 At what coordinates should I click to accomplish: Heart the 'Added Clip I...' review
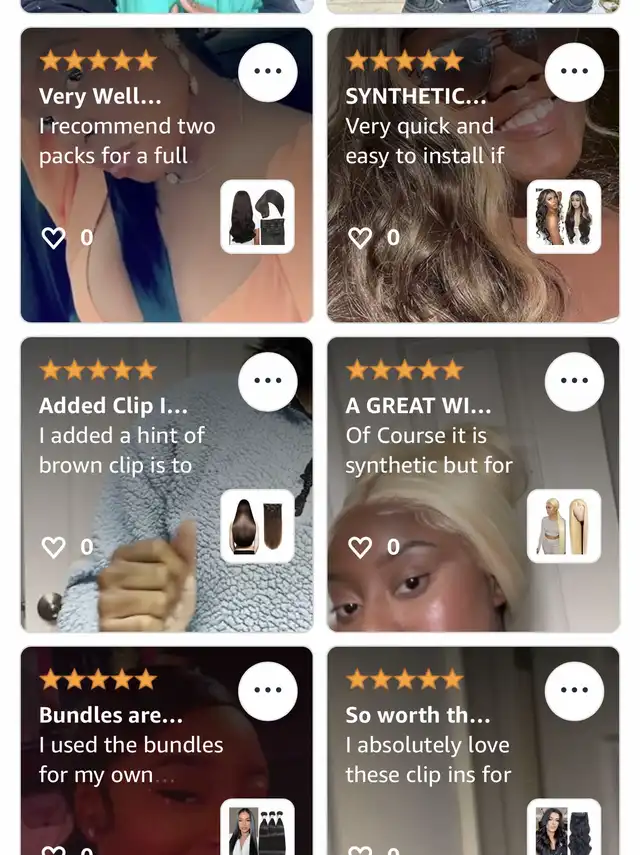53,547
